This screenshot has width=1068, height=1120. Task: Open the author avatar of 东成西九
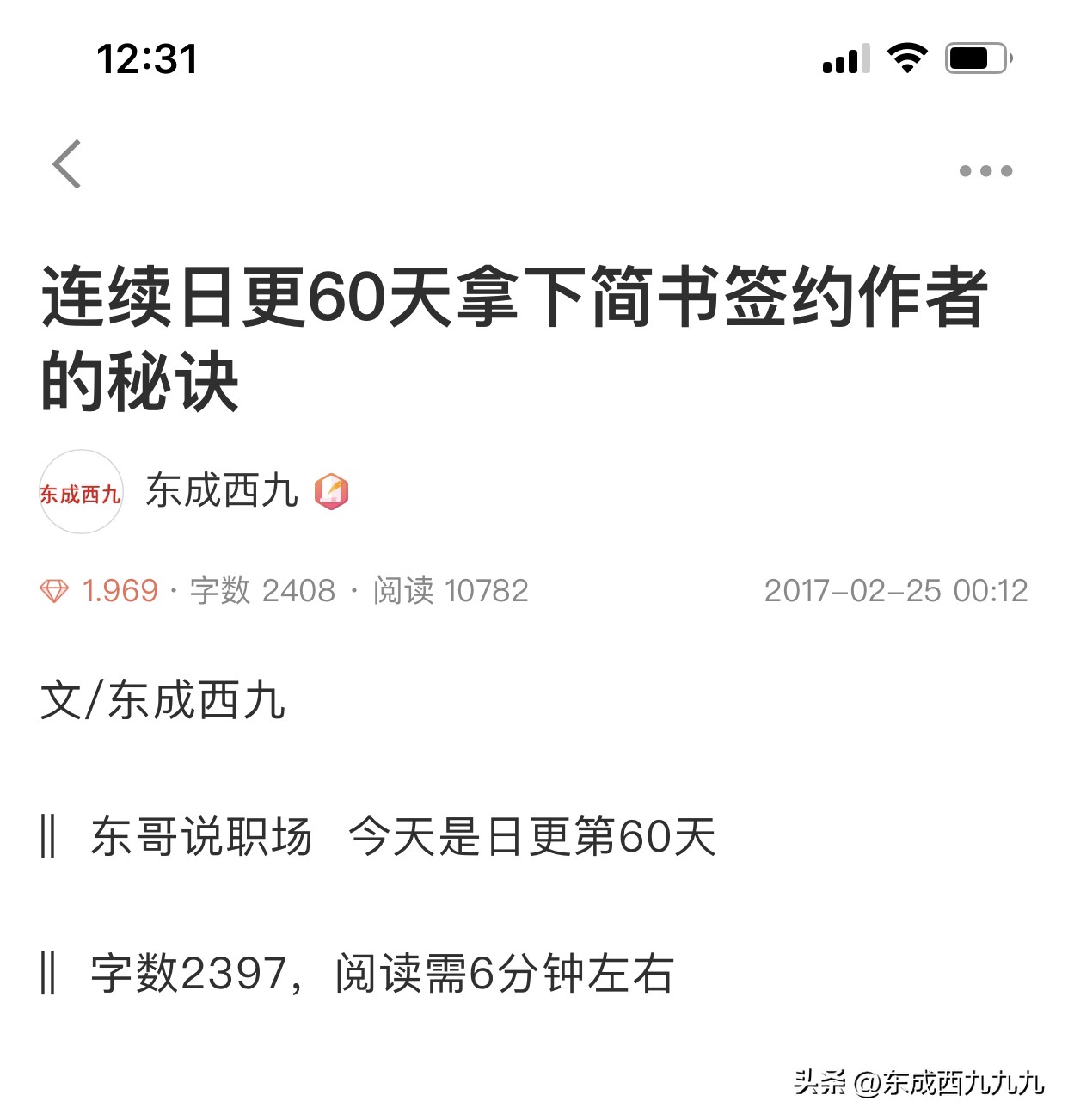click(81, 492)
